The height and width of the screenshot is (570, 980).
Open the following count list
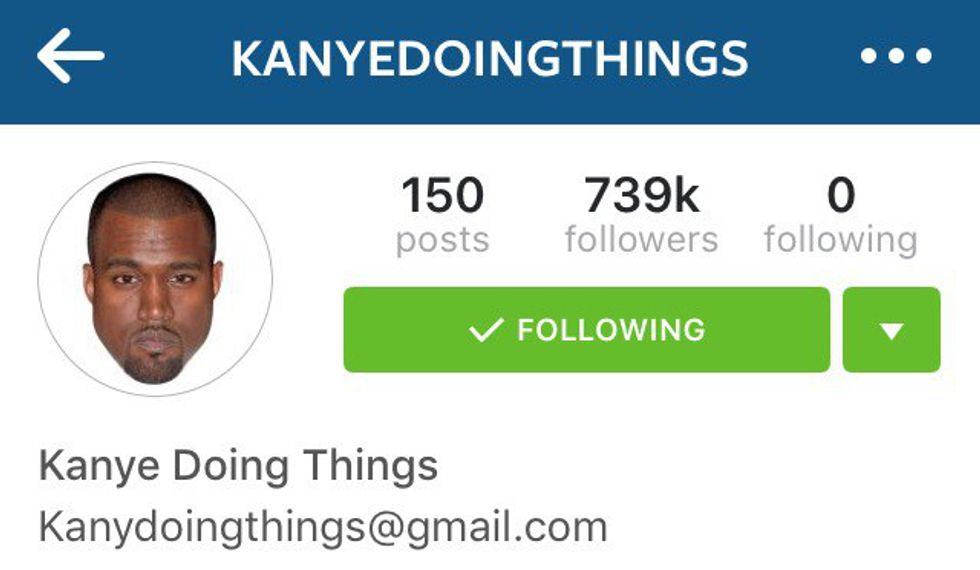coord(840,215)
